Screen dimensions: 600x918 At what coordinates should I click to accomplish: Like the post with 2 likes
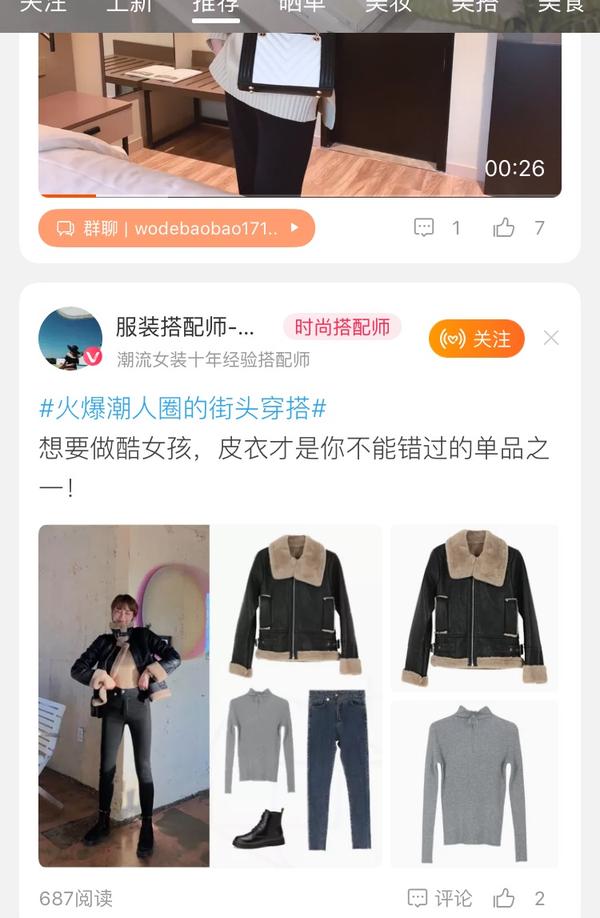coord(518,897)
